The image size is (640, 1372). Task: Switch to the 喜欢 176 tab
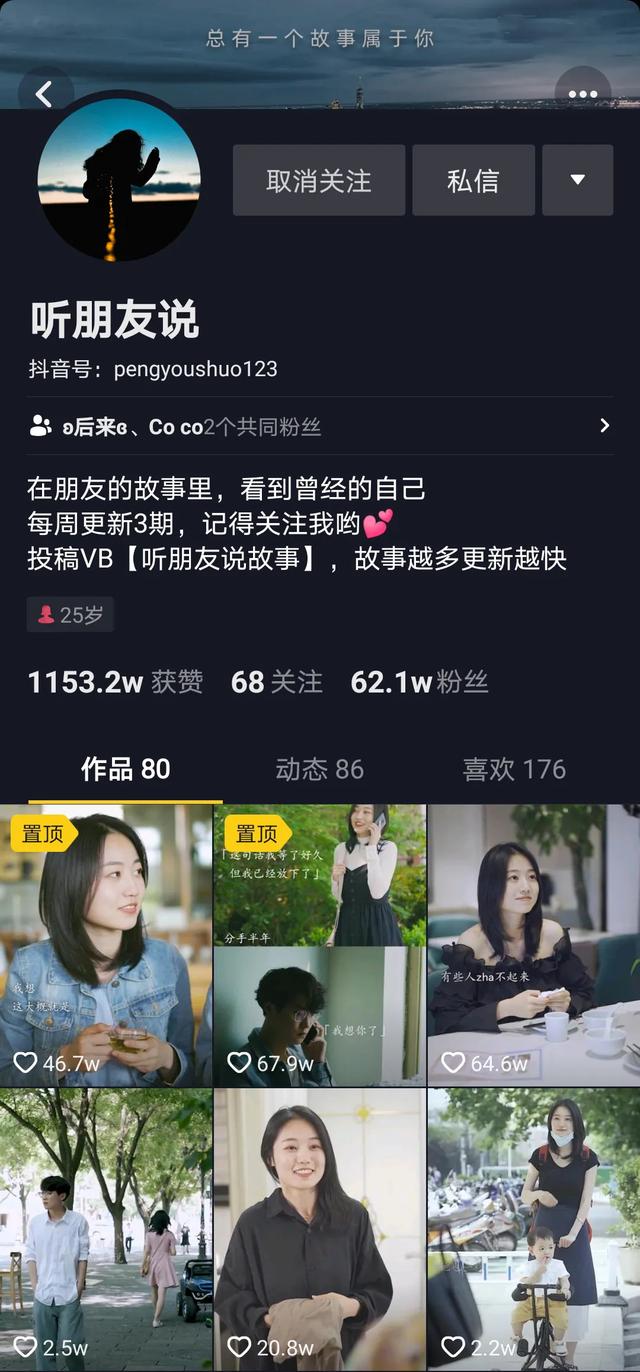(x=514, y=769)
